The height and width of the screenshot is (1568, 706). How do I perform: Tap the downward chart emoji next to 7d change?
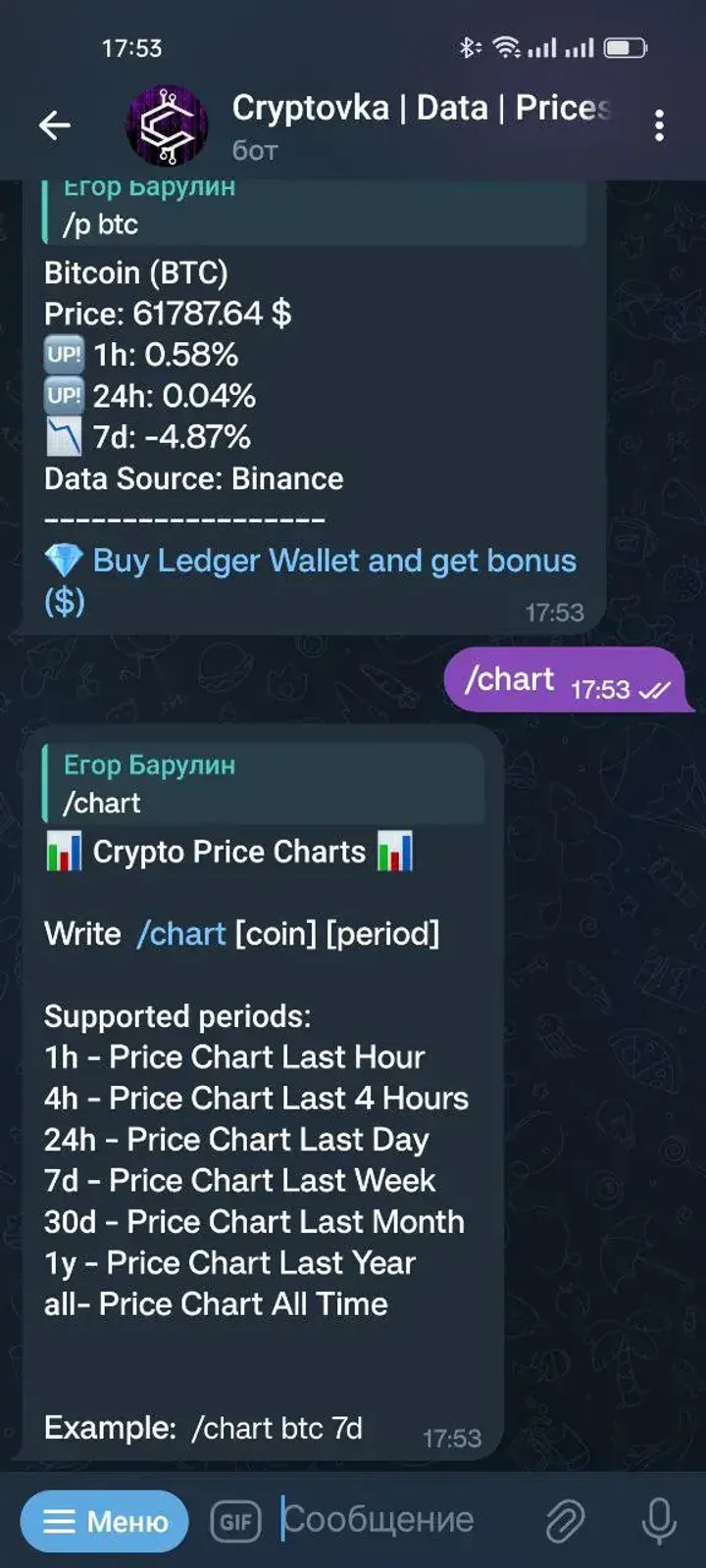(x=63, y=438)
